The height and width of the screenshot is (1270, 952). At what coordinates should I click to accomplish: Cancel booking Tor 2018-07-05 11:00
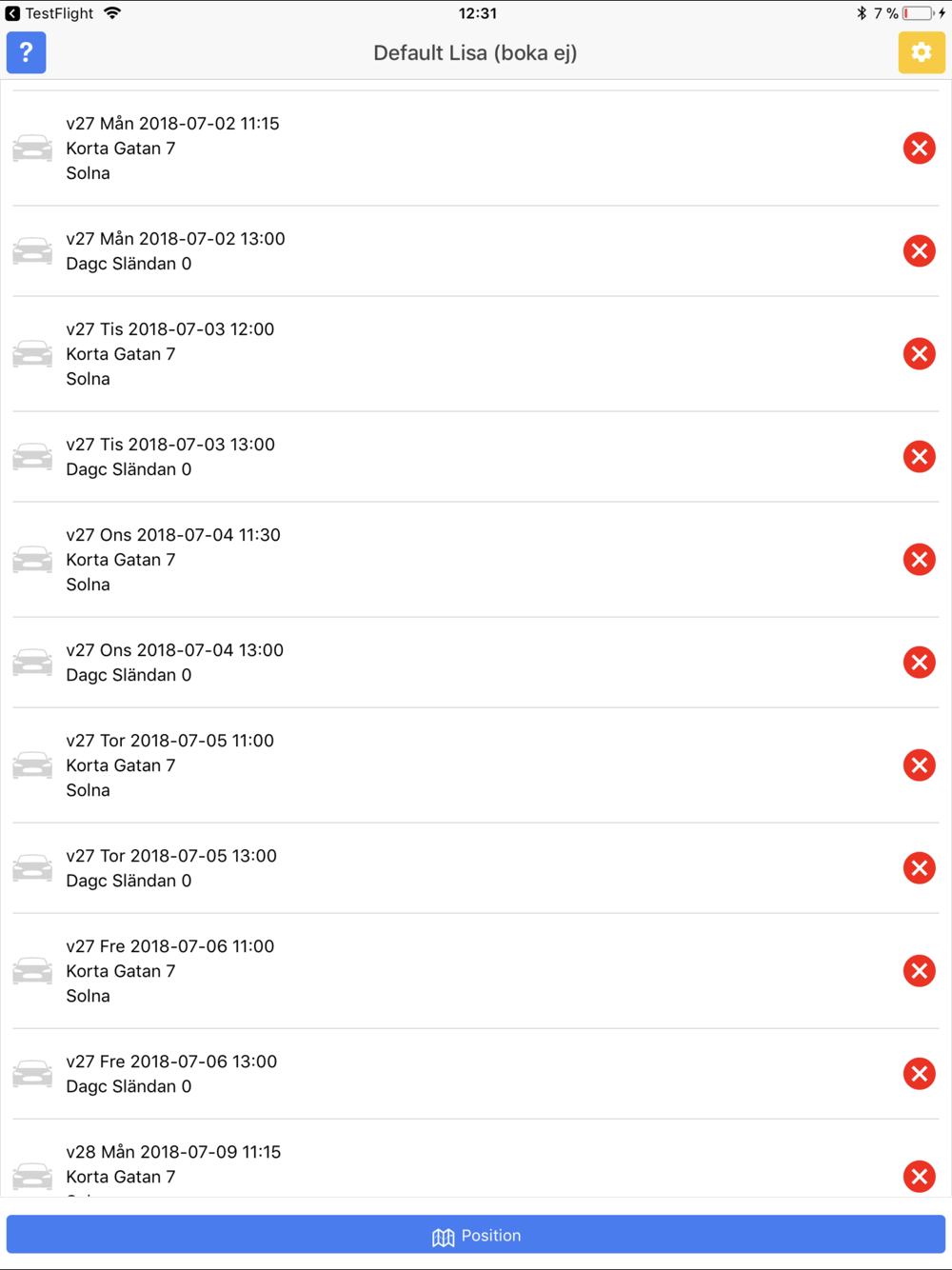pyautogui.click(x=919, y=765)
